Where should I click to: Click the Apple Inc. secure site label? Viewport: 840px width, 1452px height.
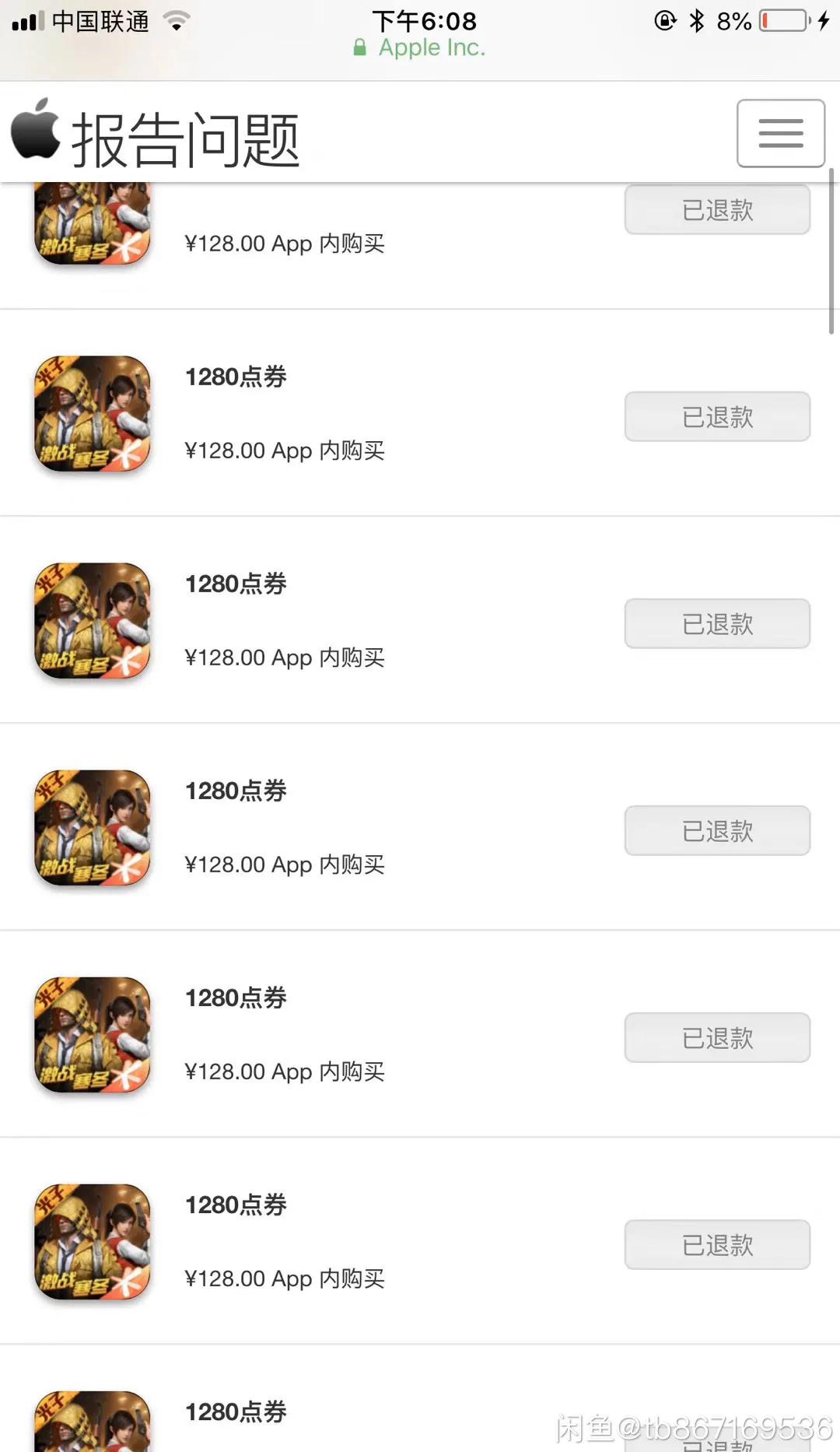click(x=420, y=47)
